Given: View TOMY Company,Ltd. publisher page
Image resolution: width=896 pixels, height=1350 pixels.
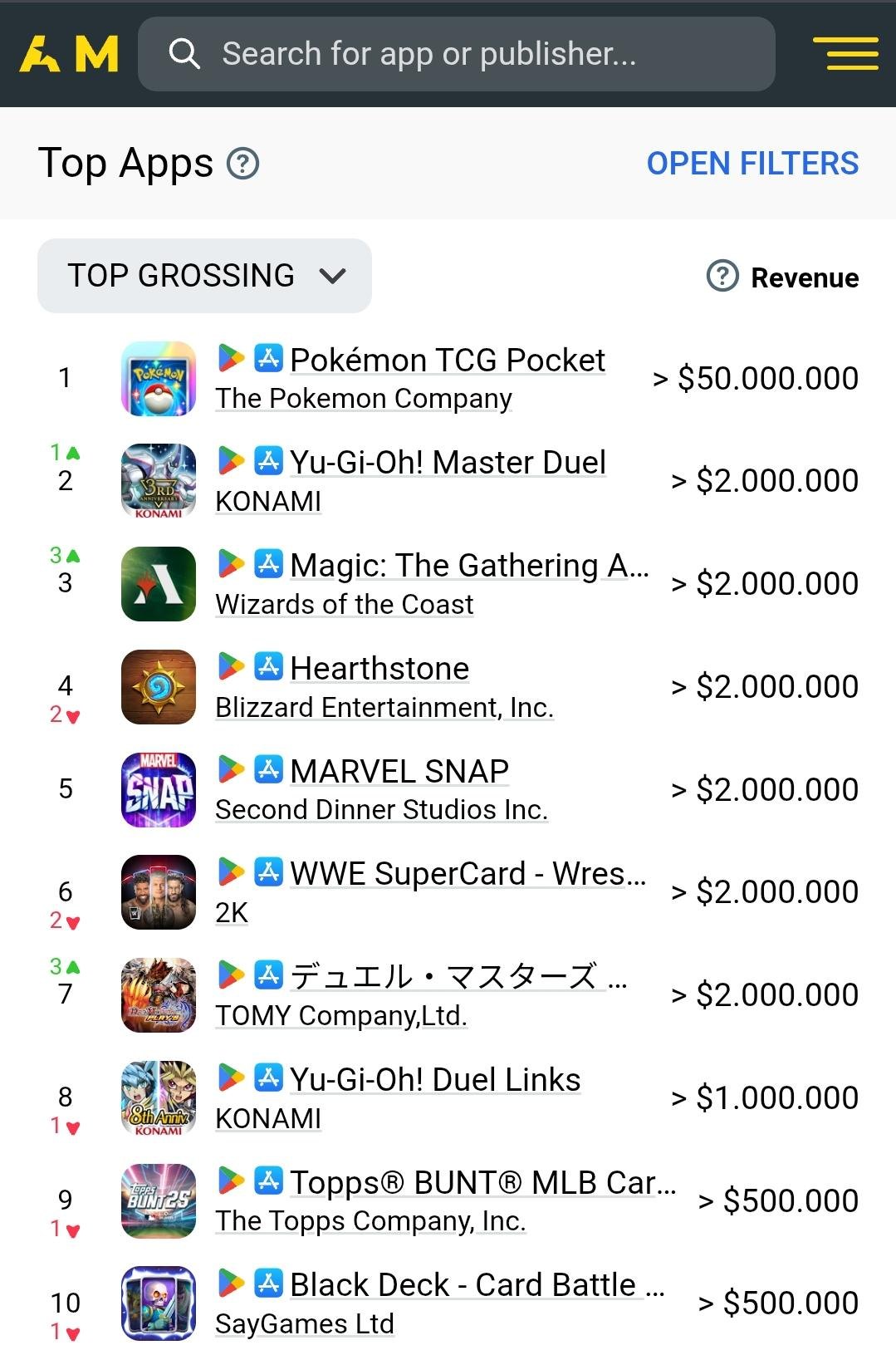Looking at the screenshot, I should (340, 1015).
